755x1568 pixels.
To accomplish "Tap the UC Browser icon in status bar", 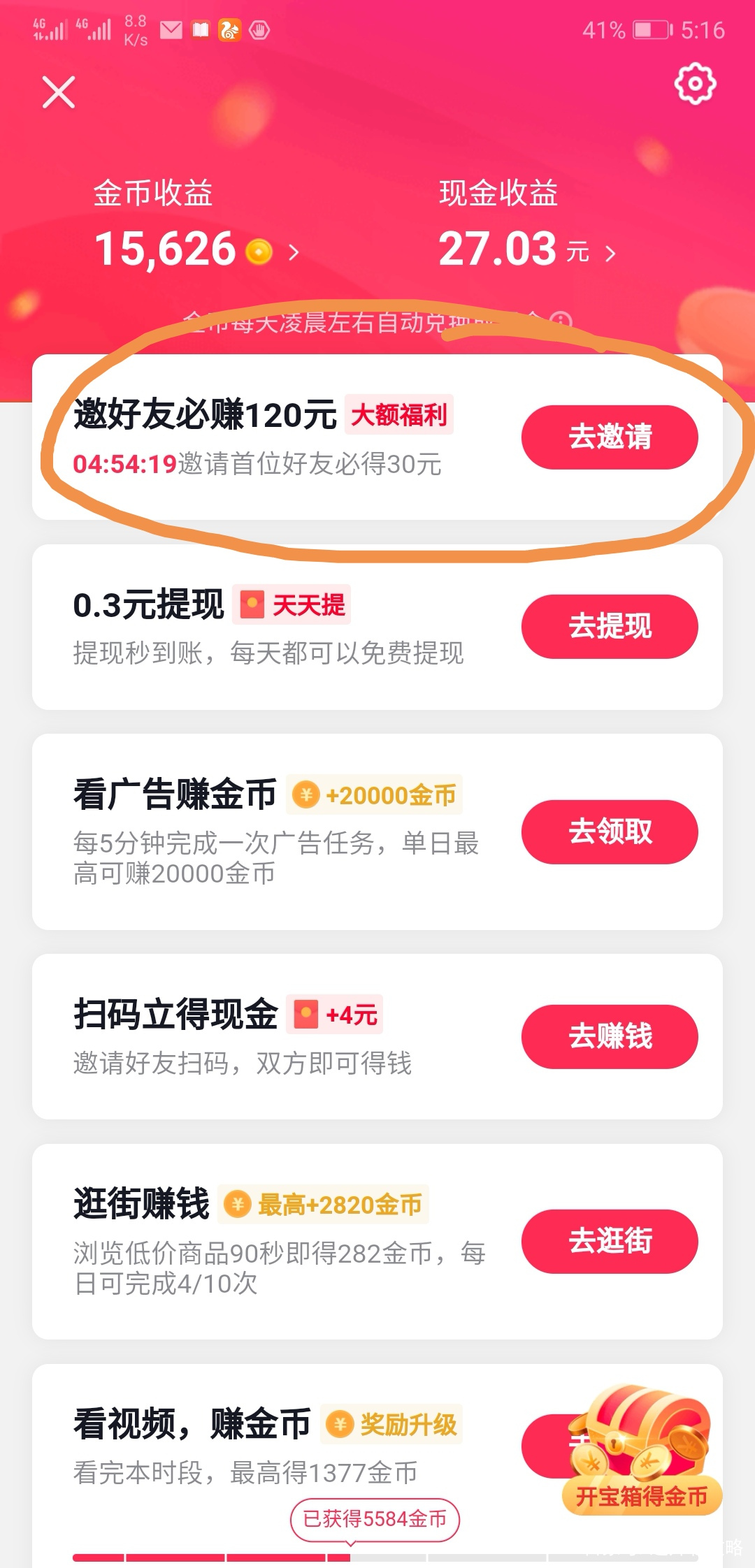I will click(x=226, y=31).
